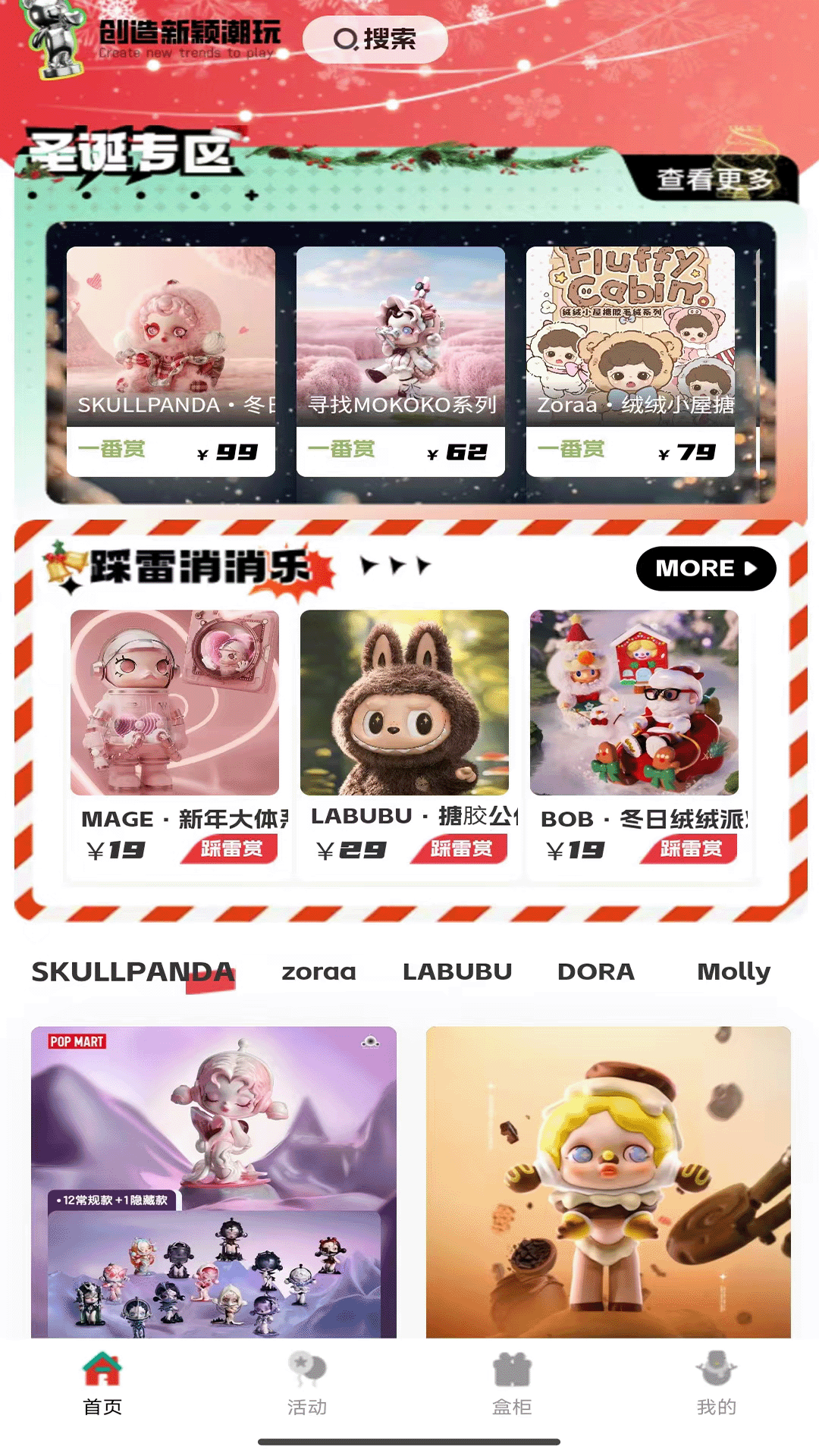This screenshot has height=1456, width=819.
Task: Open the 搜索 search box
Action: coord(375,39)
